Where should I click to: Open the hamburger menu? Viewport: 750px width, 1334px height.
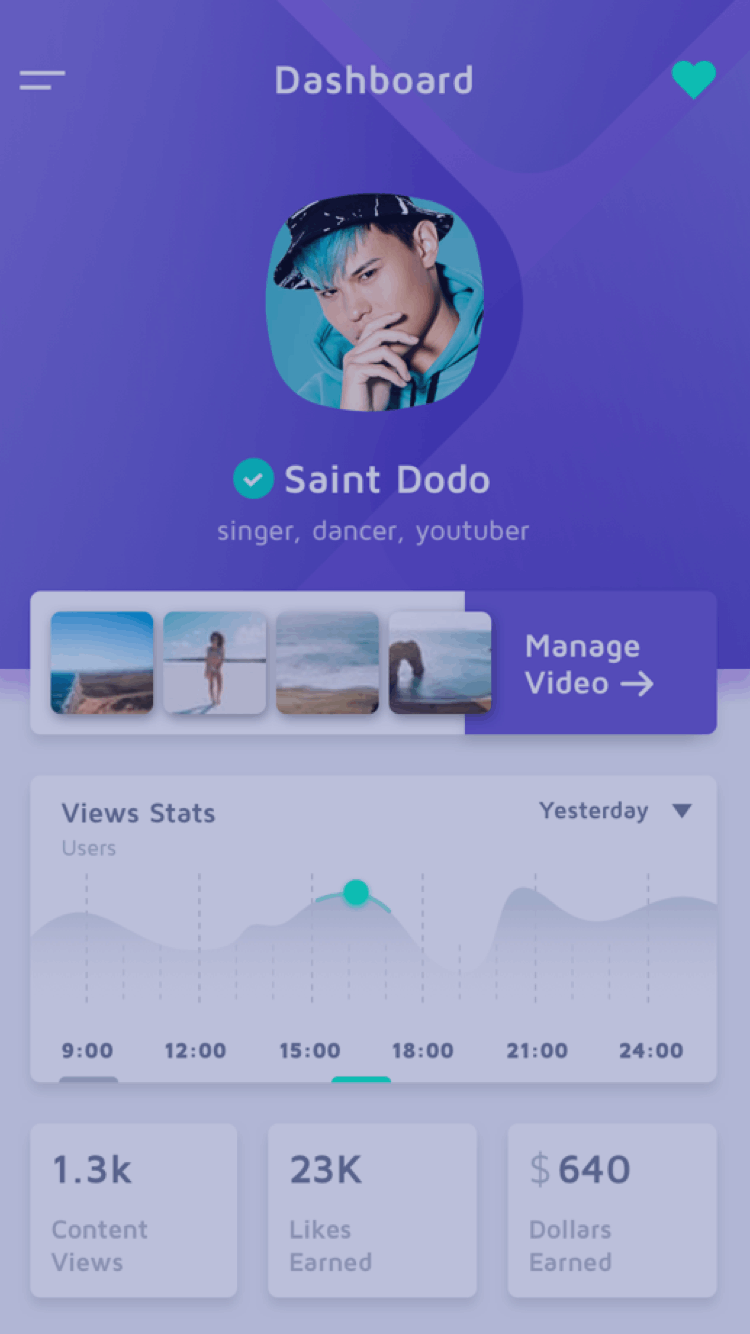pos(42,80)
